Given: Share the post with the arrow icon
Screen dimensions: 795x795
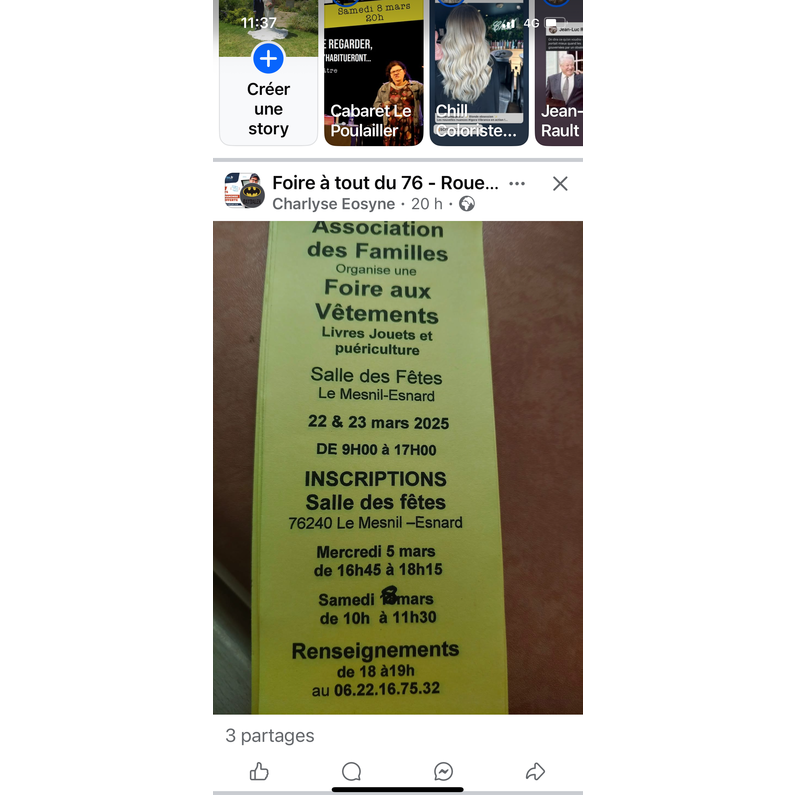Looking at the screenshot, I should tap(535, 771).
